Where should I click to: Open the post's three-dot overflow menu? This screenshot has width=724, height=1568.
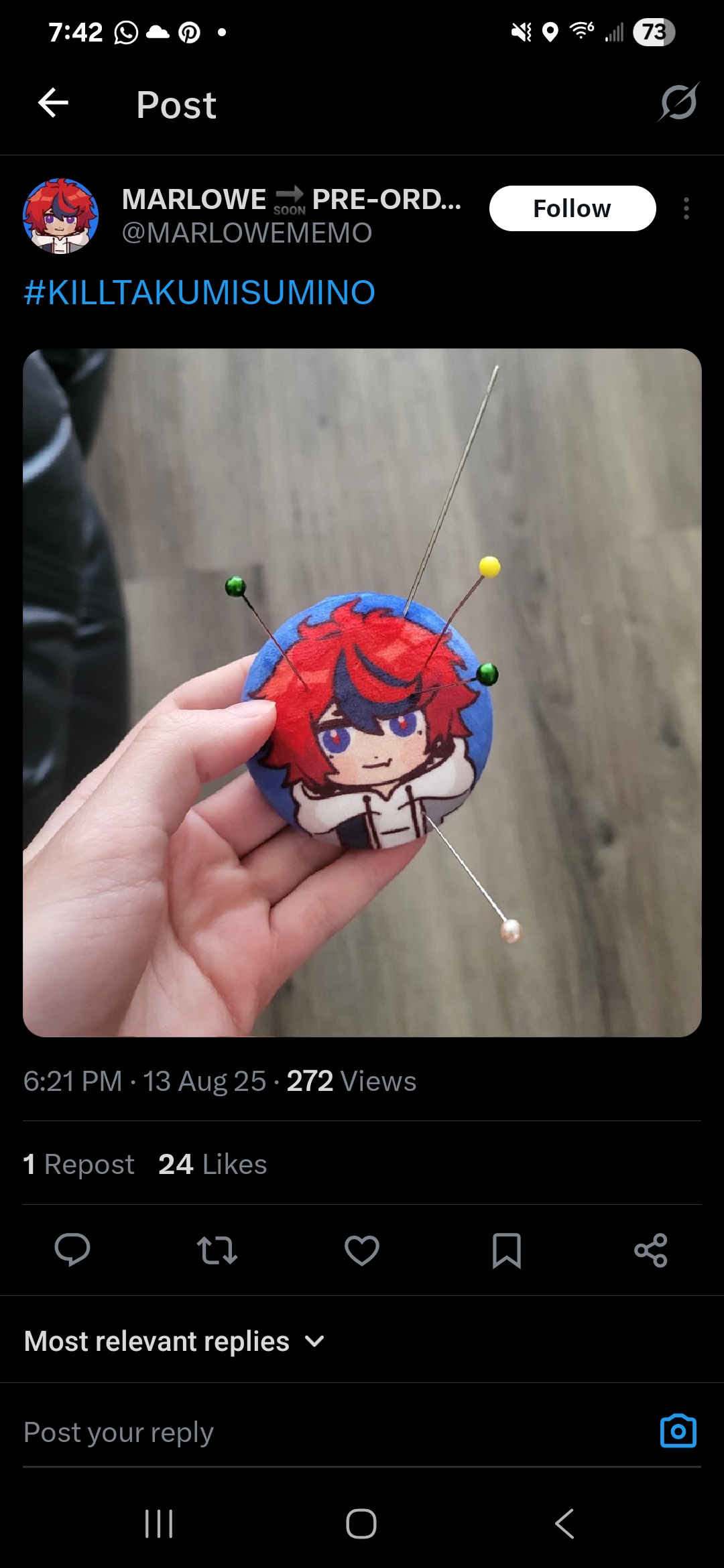pos(686,208)
